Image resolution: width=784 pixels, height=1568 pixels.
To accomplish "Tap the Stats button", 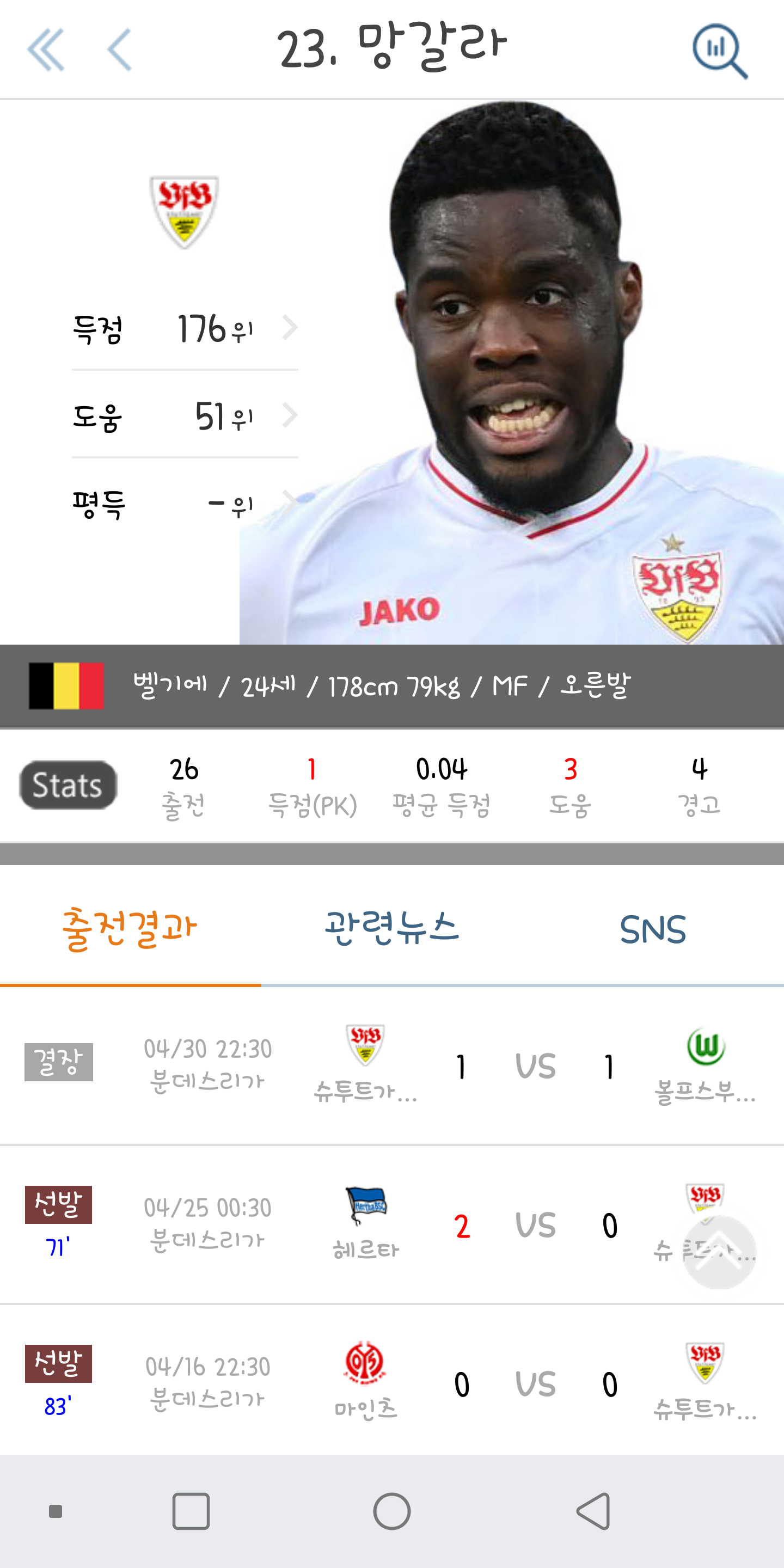I will click(x=68, y=785).
